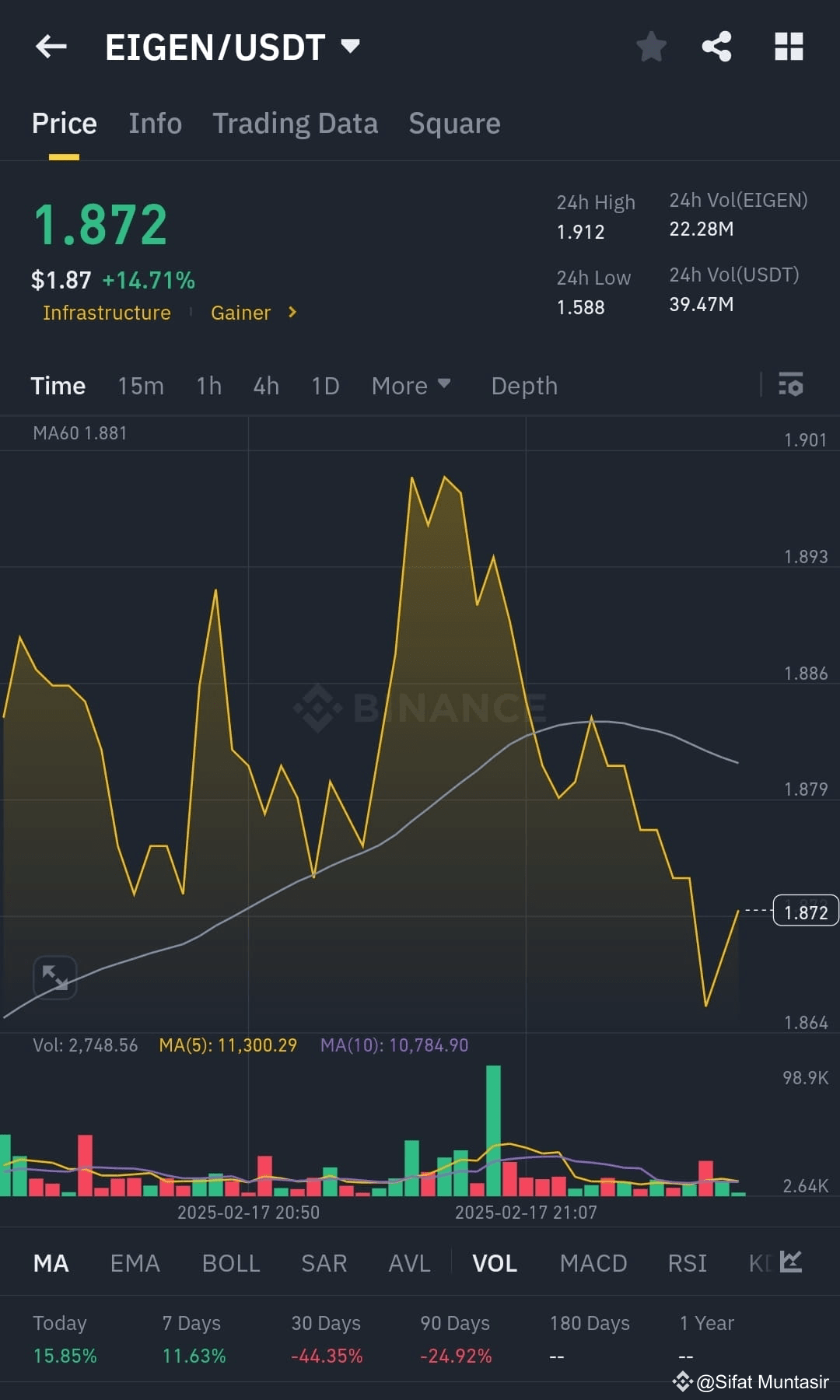
Task: Expand the chart to fullscreen view
Action: [x=54, y=978]
